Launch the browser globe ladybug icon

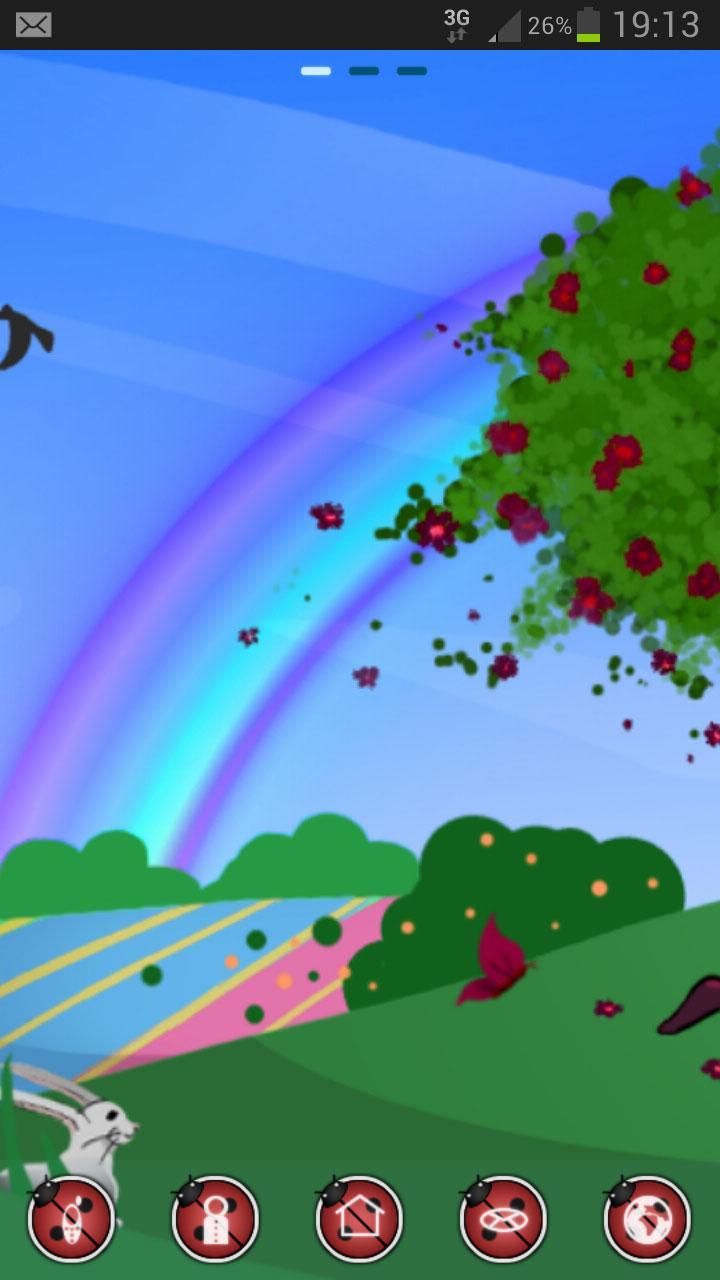click(647, 1220)
